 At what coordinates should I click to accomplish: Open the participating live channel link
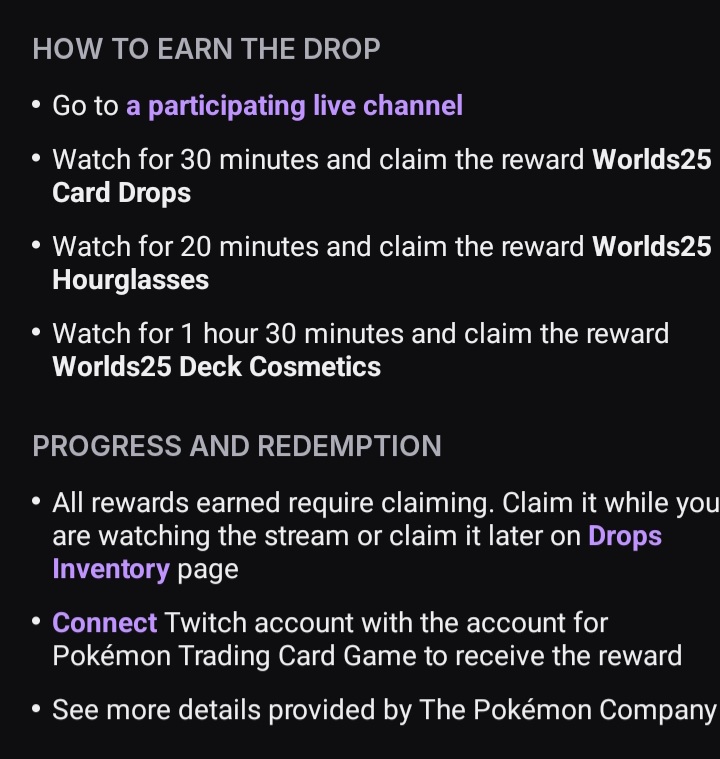coord(294,106)
